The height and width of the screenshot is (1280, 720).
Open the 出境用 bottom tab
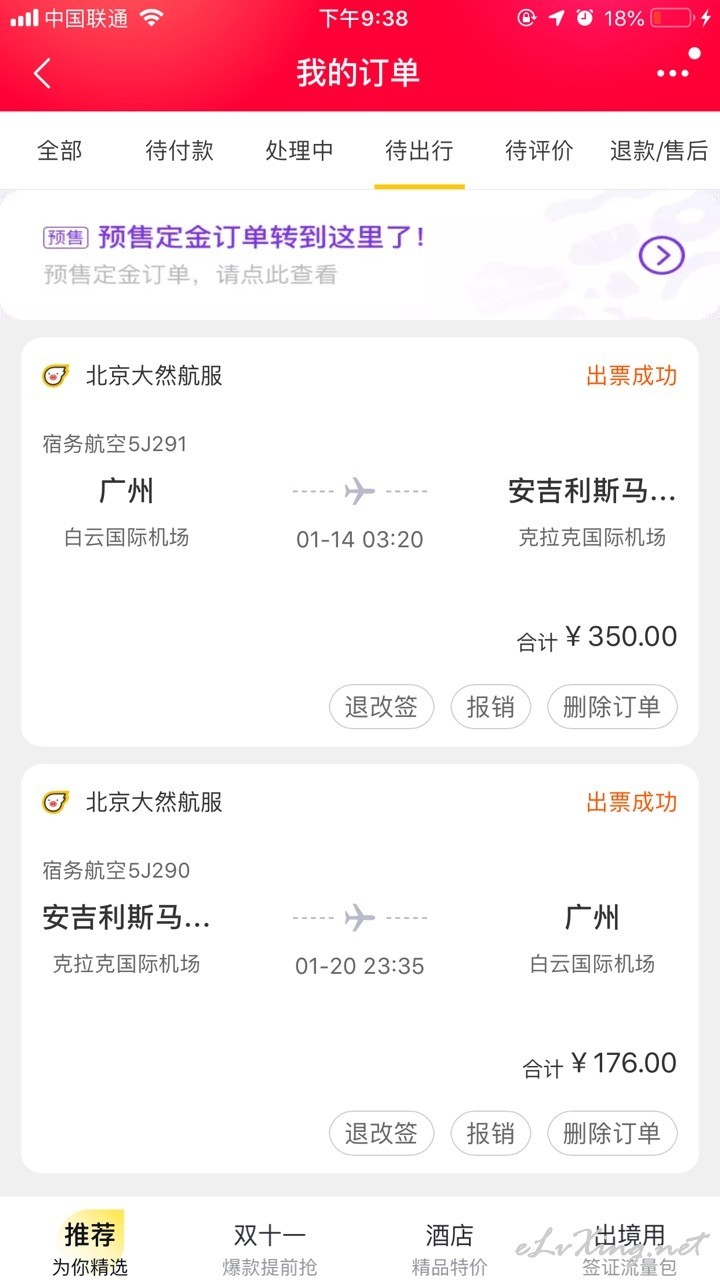pos(630,1248)
